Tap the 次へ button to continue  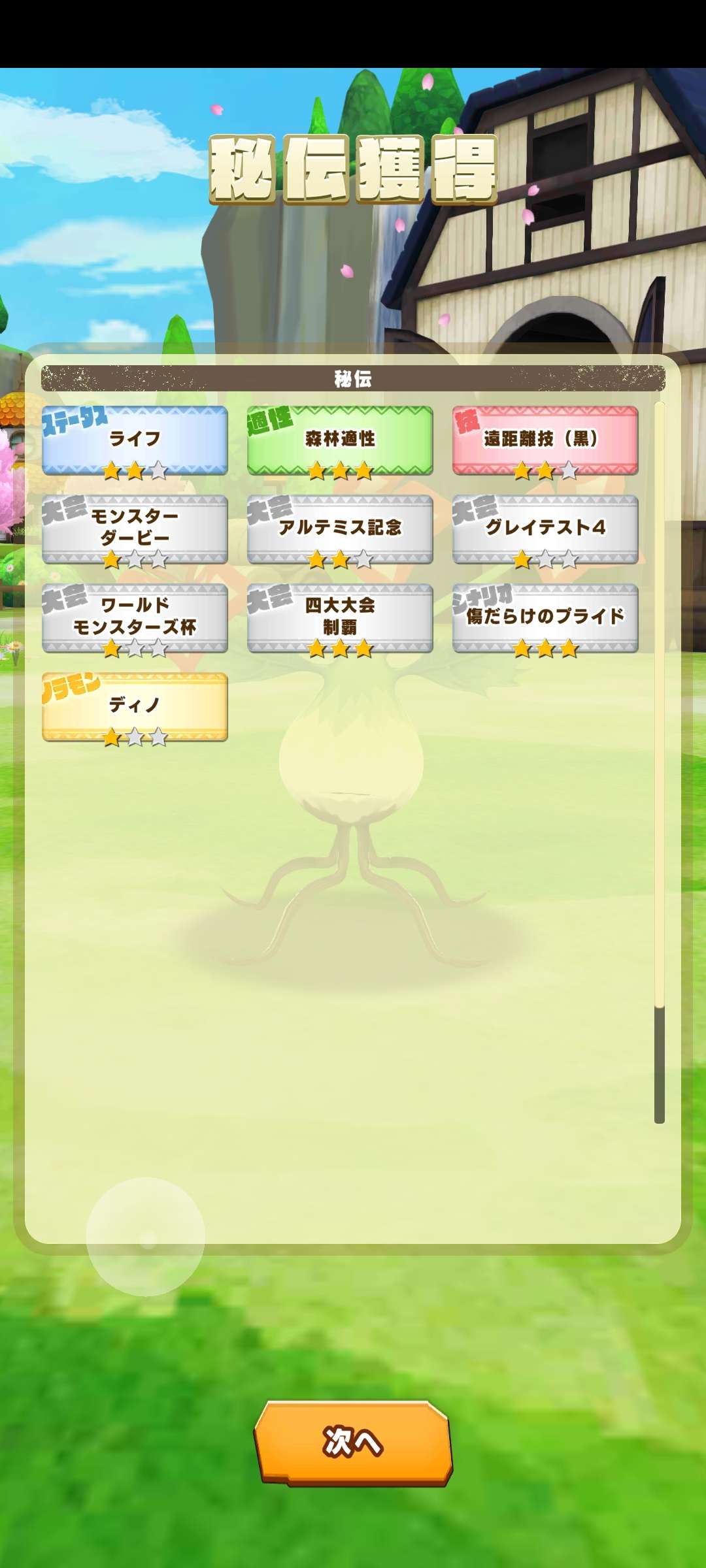(x=353, y=1442)
